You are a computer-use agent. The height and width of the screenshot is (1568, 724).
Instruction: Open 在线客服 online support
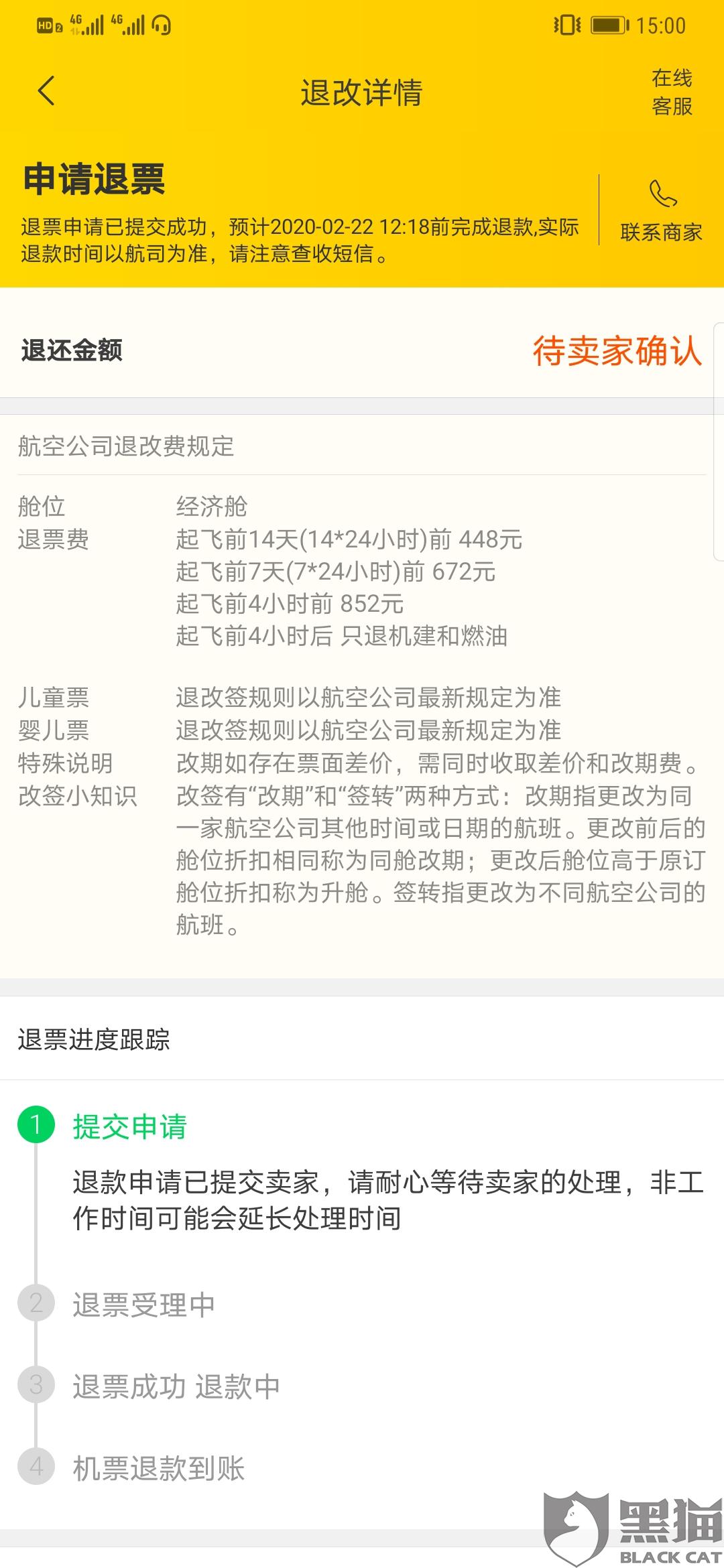pos(672,92)
